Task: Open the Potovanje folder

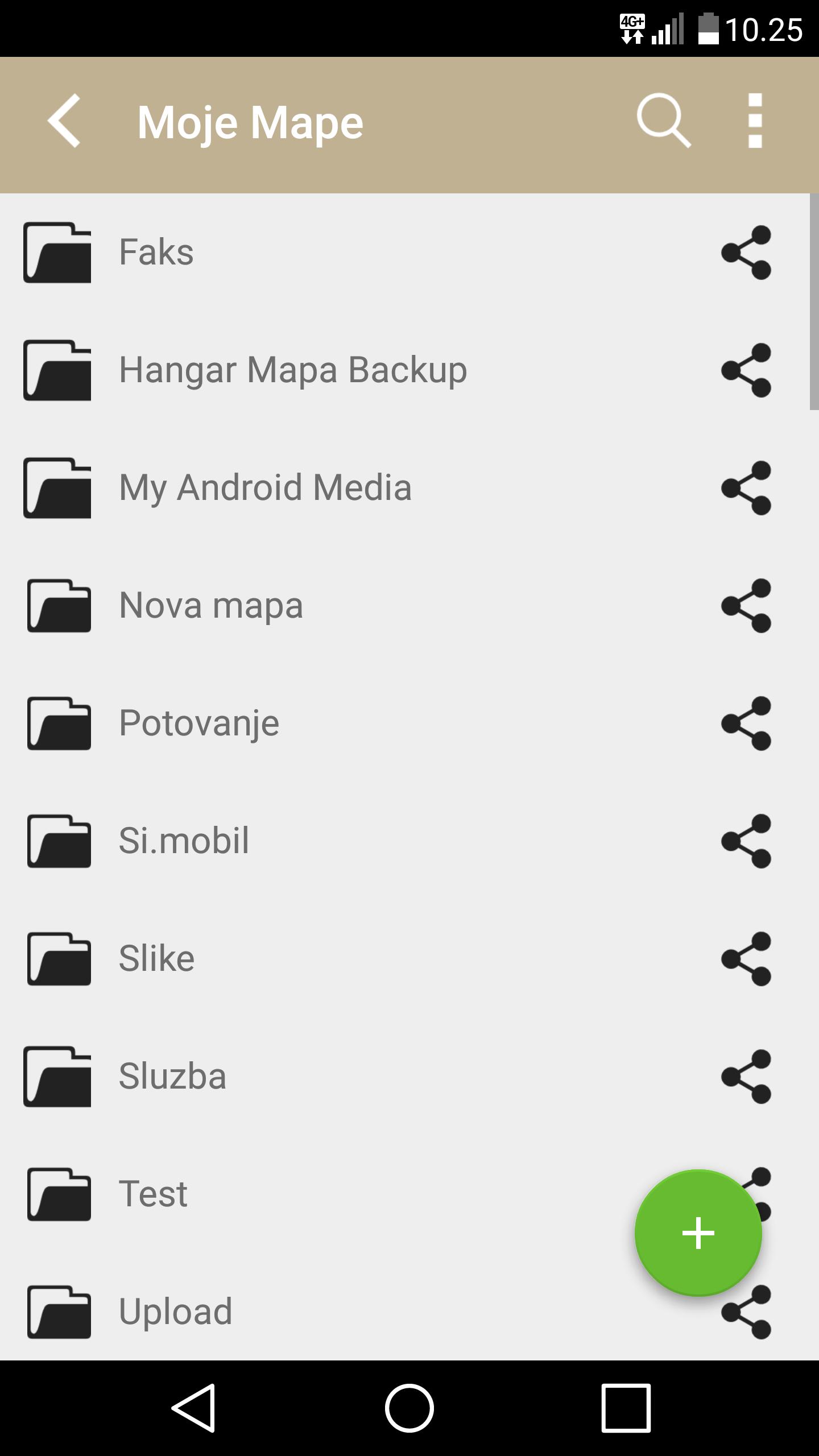Action: pyautogui.click(x=199, y=723)
